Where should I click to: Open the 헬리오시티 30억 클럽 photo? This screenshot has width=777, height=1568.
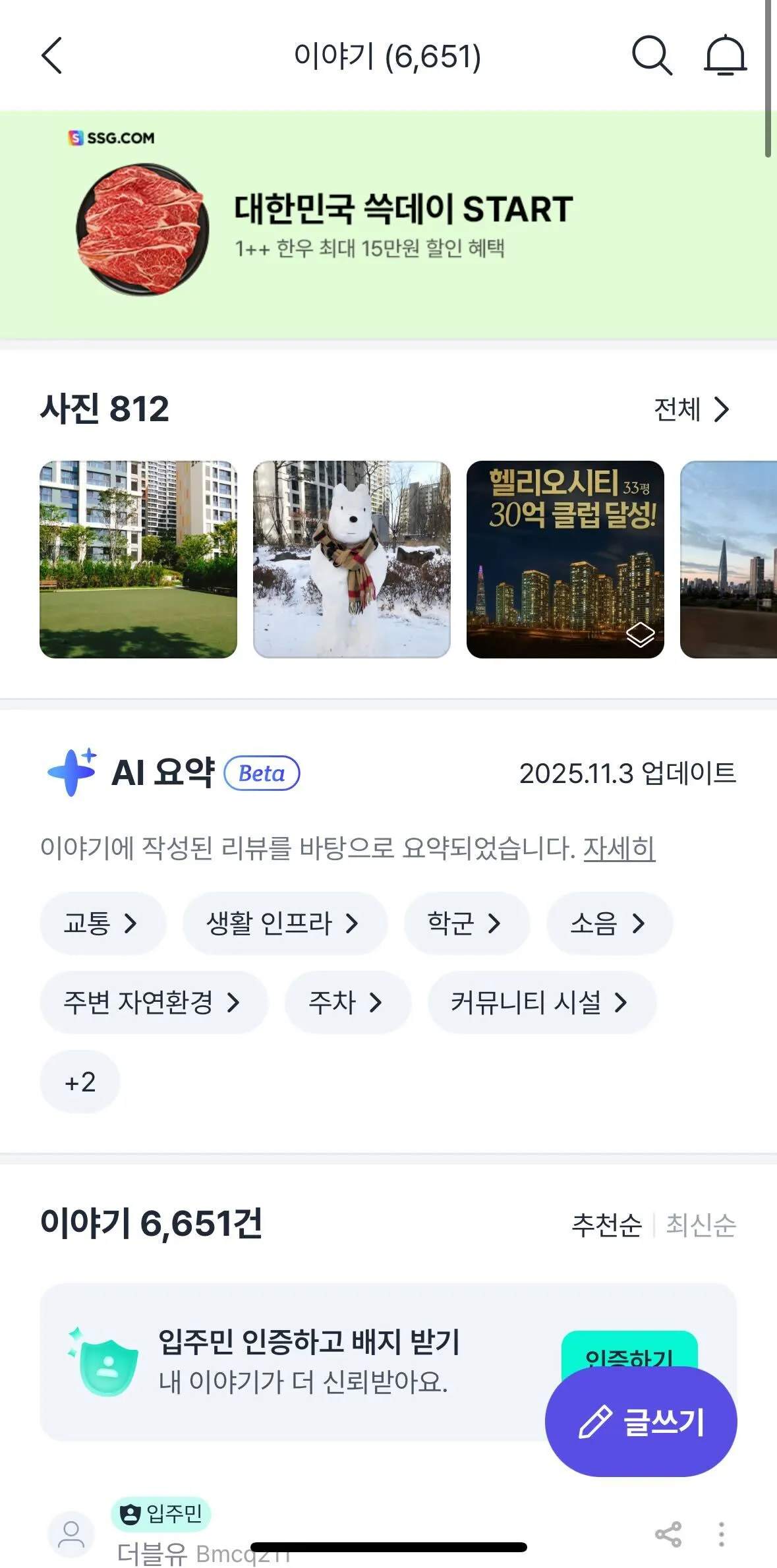(x=565, y=559)
